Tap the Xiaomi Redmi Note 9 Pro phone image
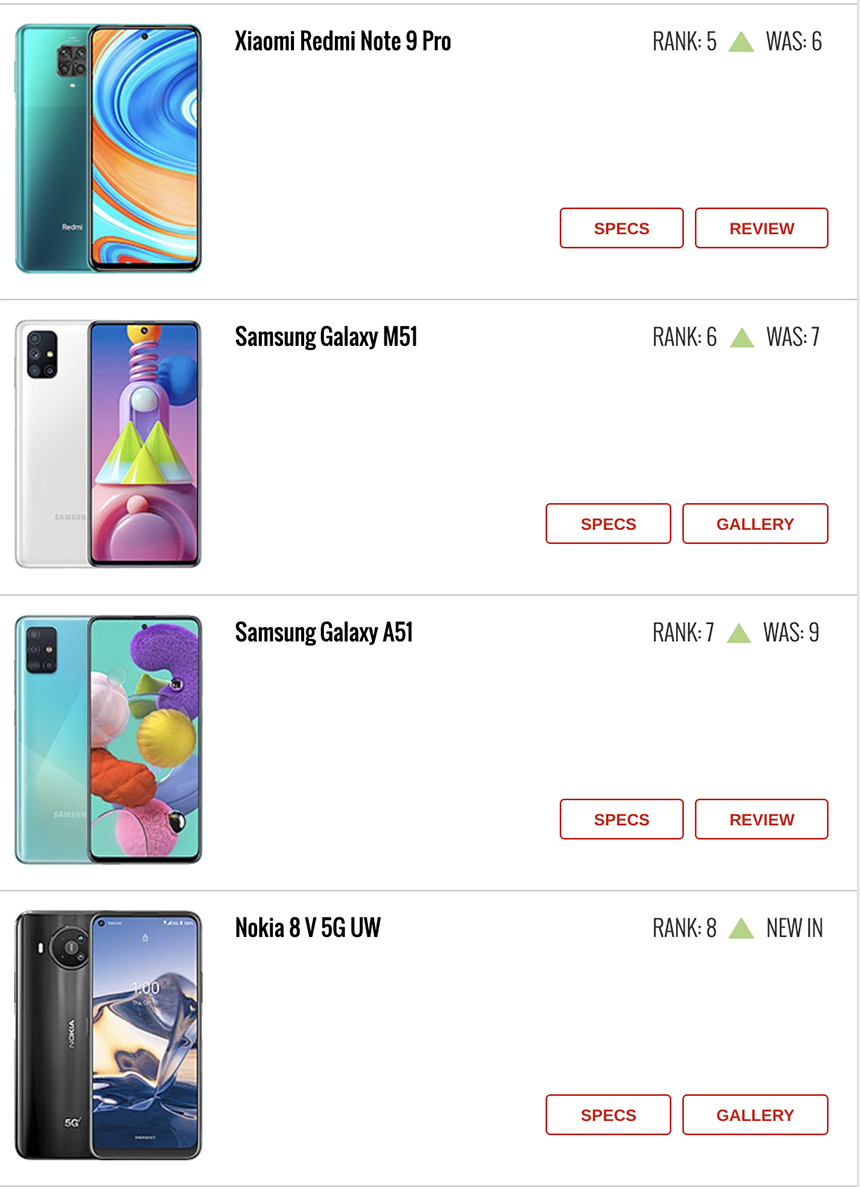This screenshot has width=860, height=1187. point(108,149)
